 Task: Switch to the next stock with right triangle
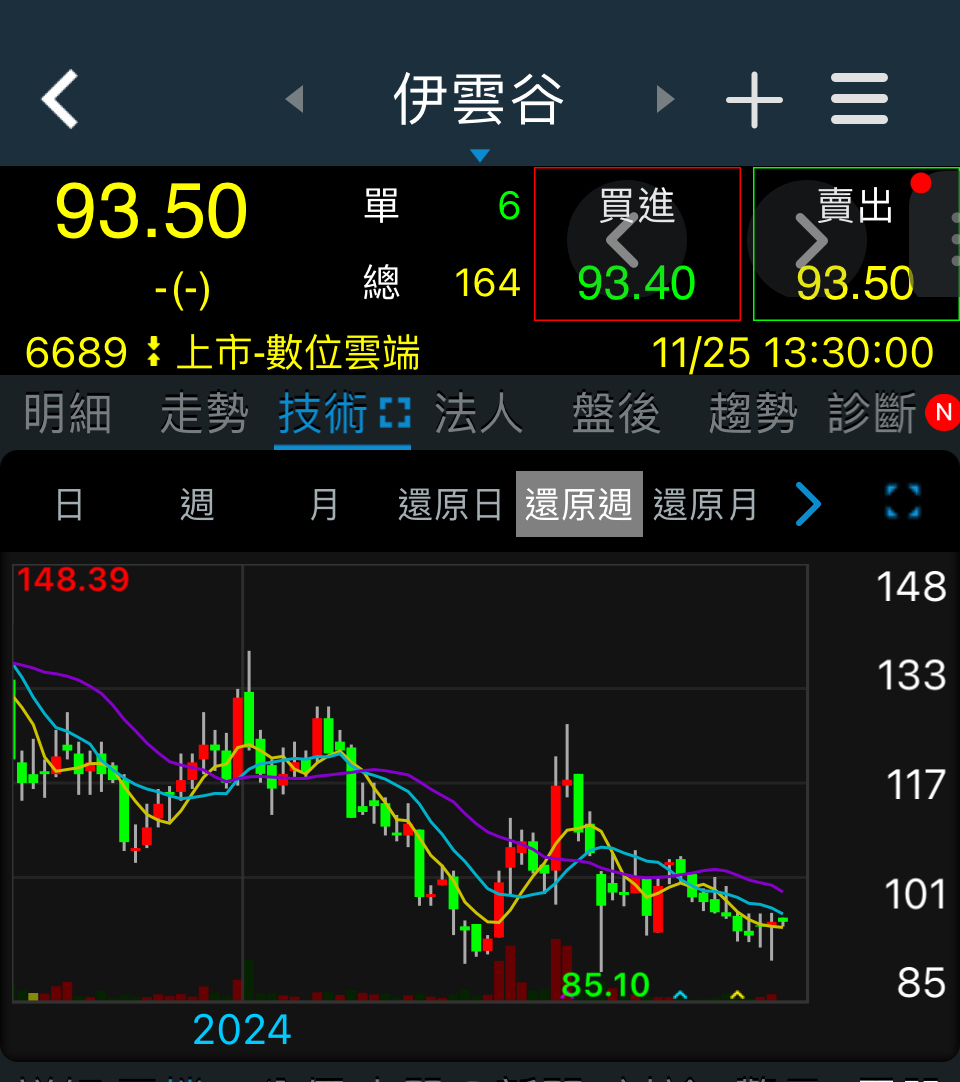(x=665, y=99)
